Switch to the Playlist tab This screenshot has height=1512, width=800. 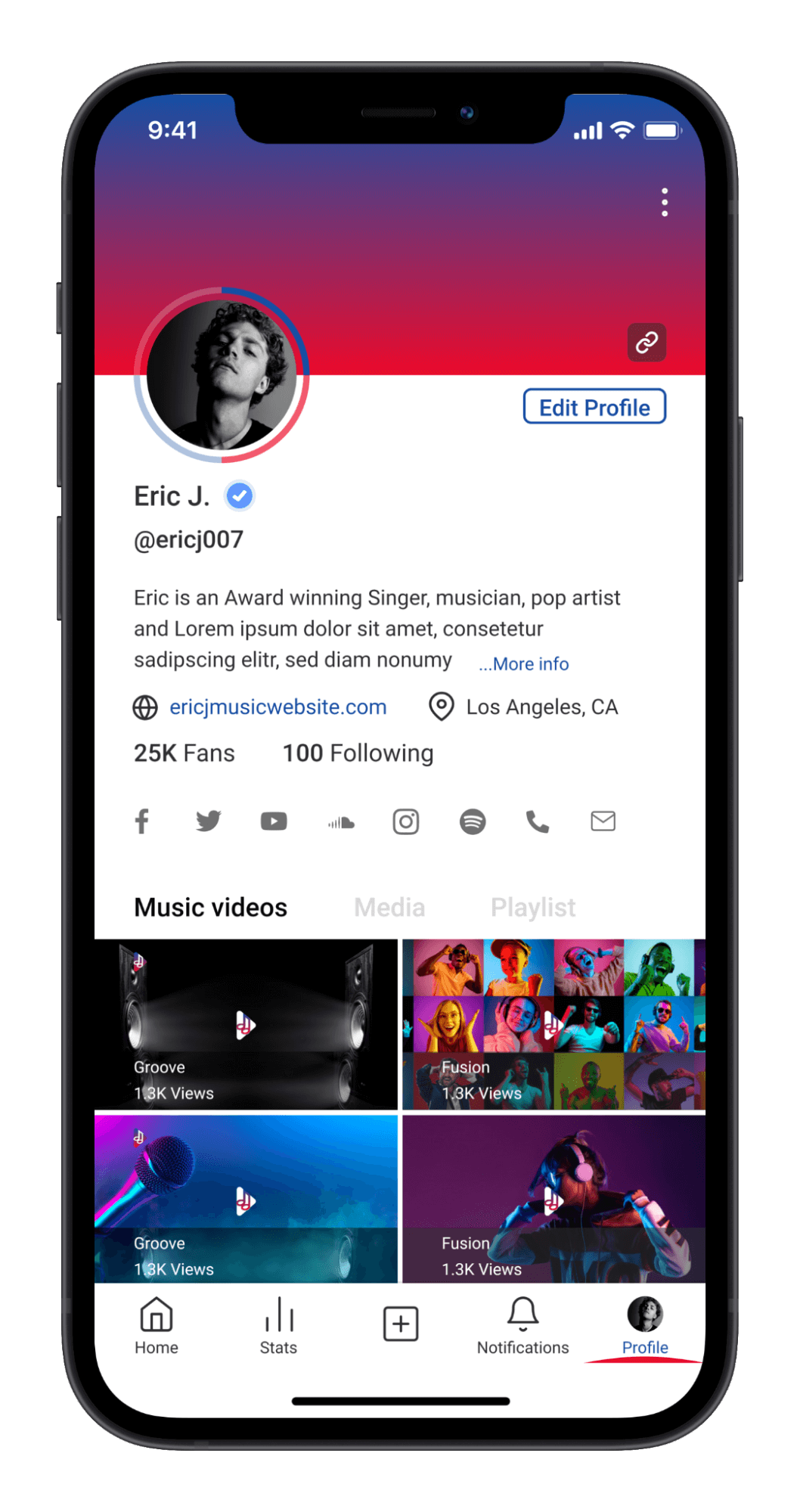(532, 908)
